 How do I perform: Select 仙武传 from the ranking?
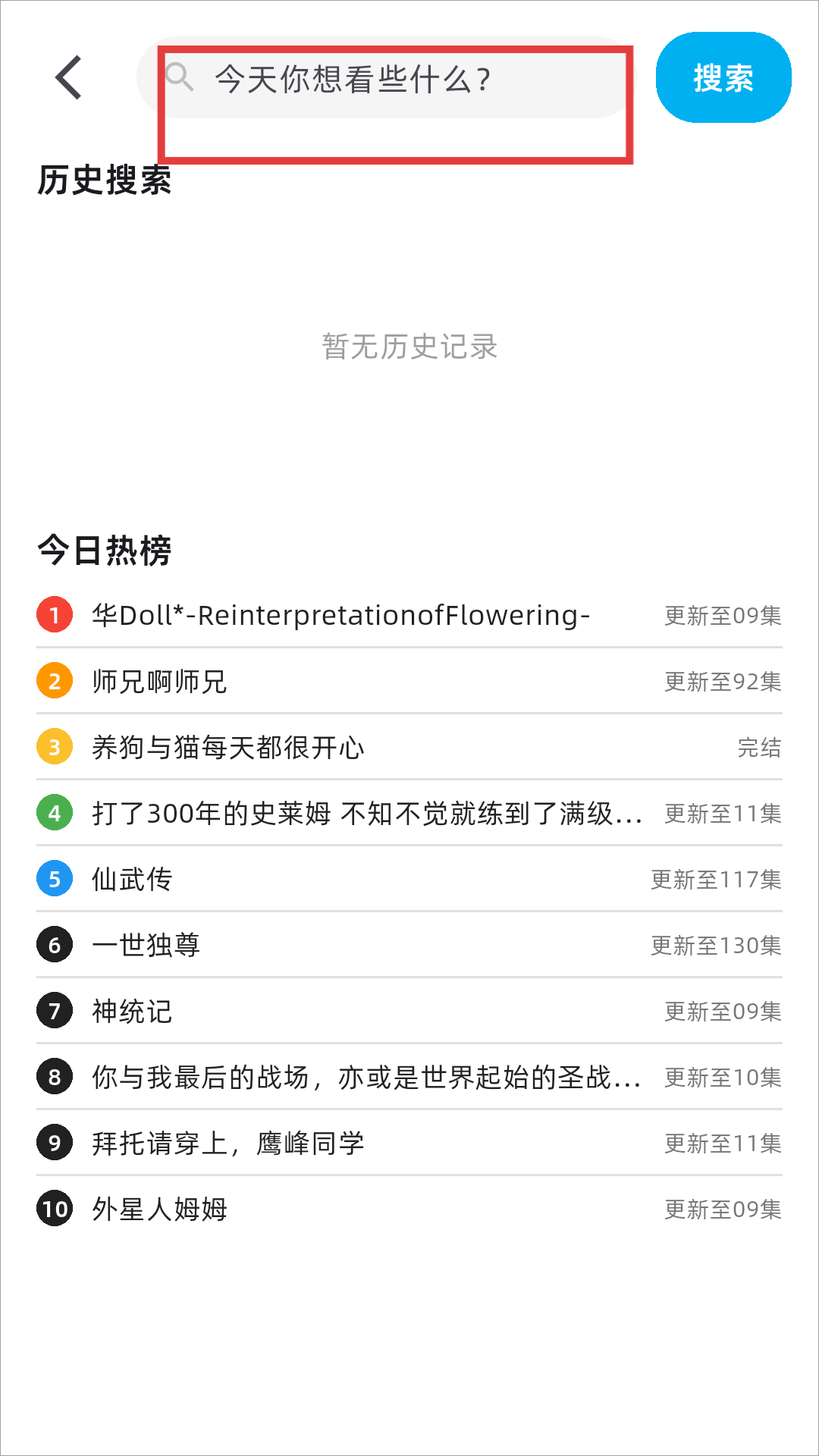[x=409, y=879]
